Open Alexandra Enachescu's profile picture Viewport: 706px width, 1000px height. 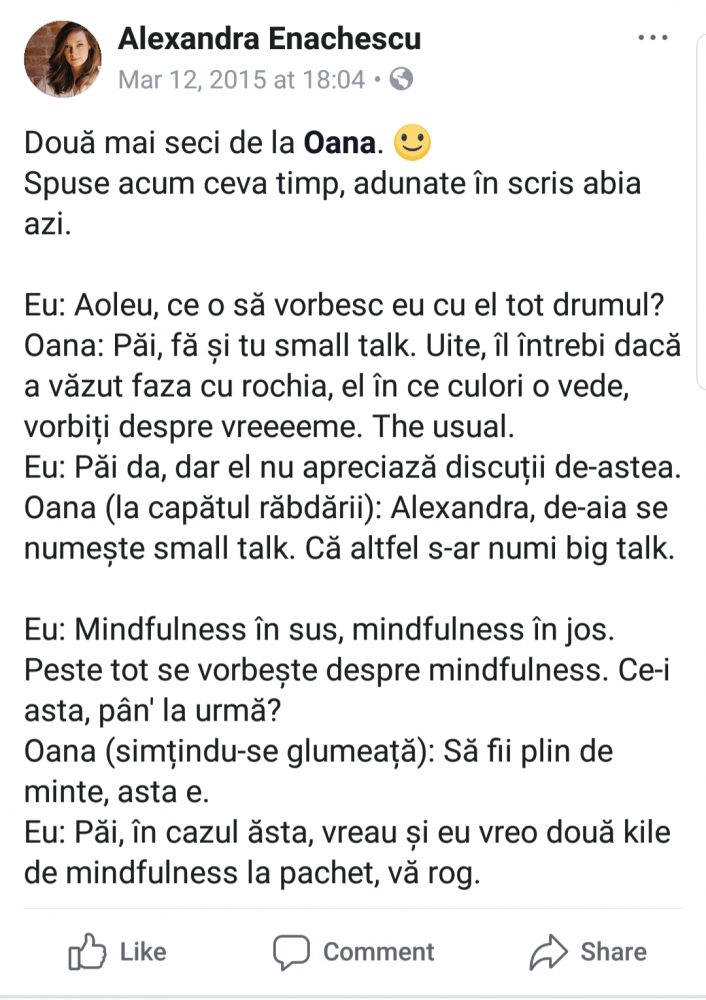point(62,58)
